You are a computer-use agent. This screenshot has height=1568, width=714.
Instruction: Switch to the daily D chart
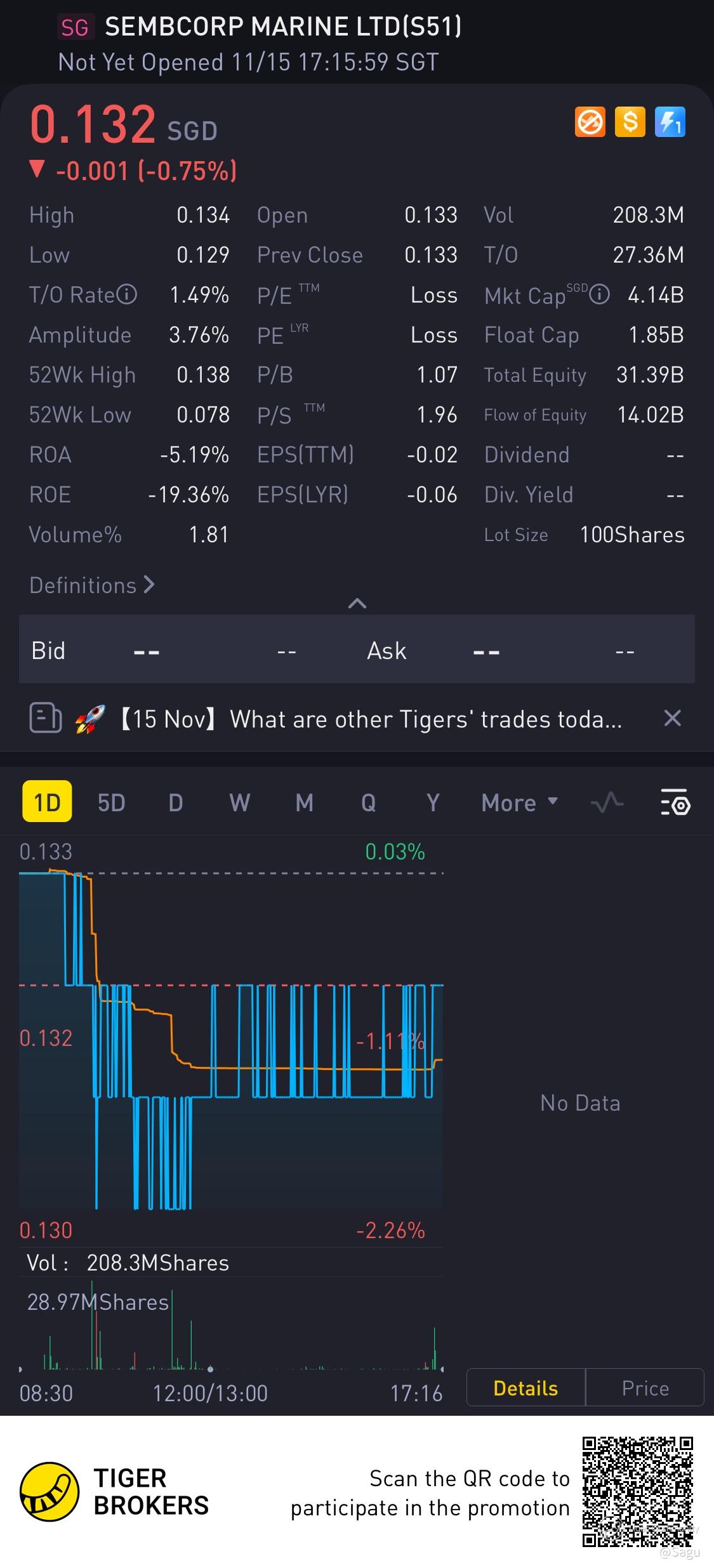coord(176,803)
